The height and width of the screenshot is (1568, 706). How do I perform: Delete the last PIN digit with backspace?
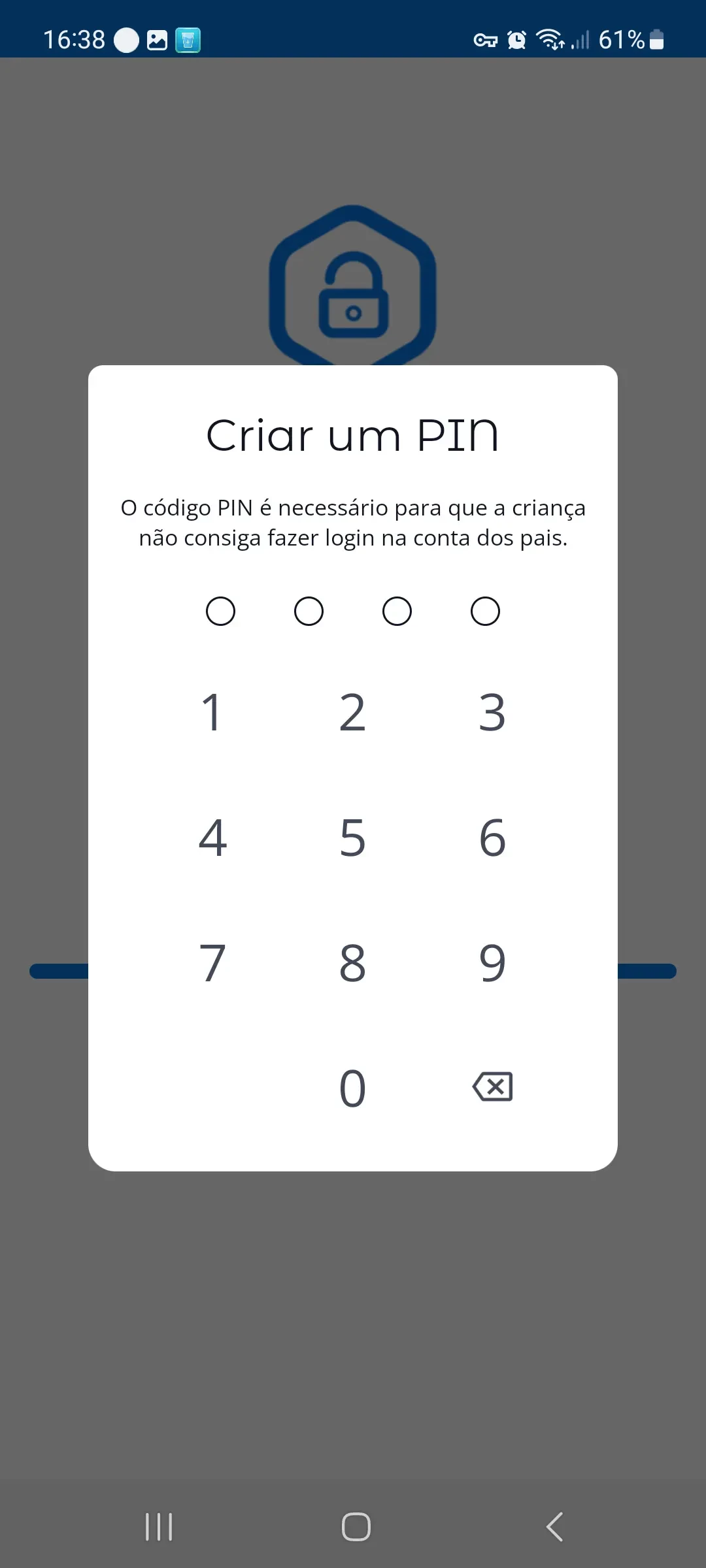click(492, 1087)
